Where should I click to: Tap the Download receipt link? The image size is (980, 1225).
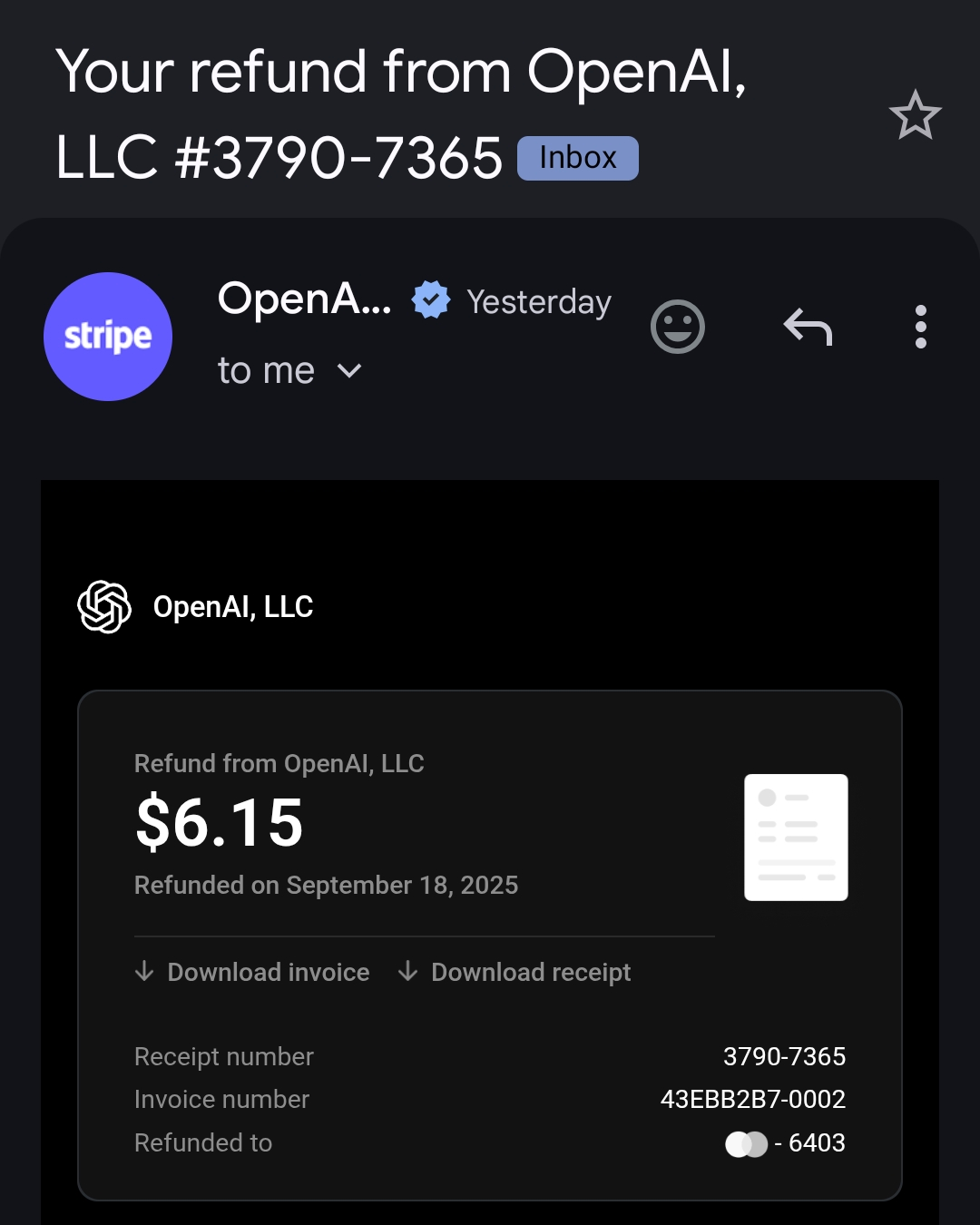[x=514, y=972]
